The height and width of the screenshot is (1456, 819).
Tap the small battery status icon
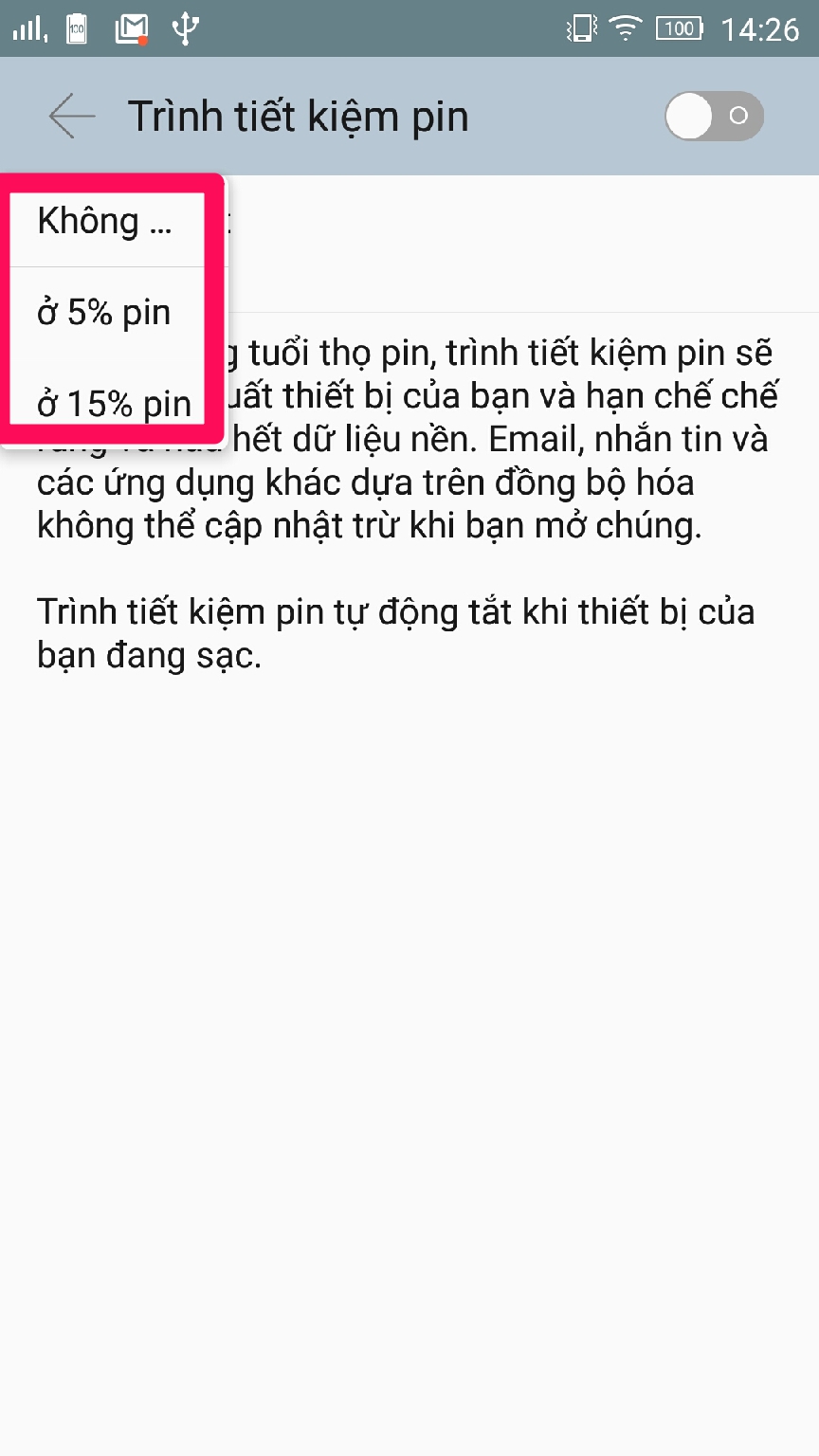tap(75, 28)
